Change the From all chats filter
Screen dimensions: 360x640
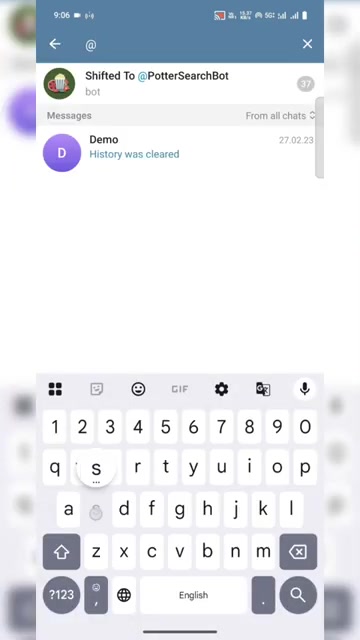(280, 116)
